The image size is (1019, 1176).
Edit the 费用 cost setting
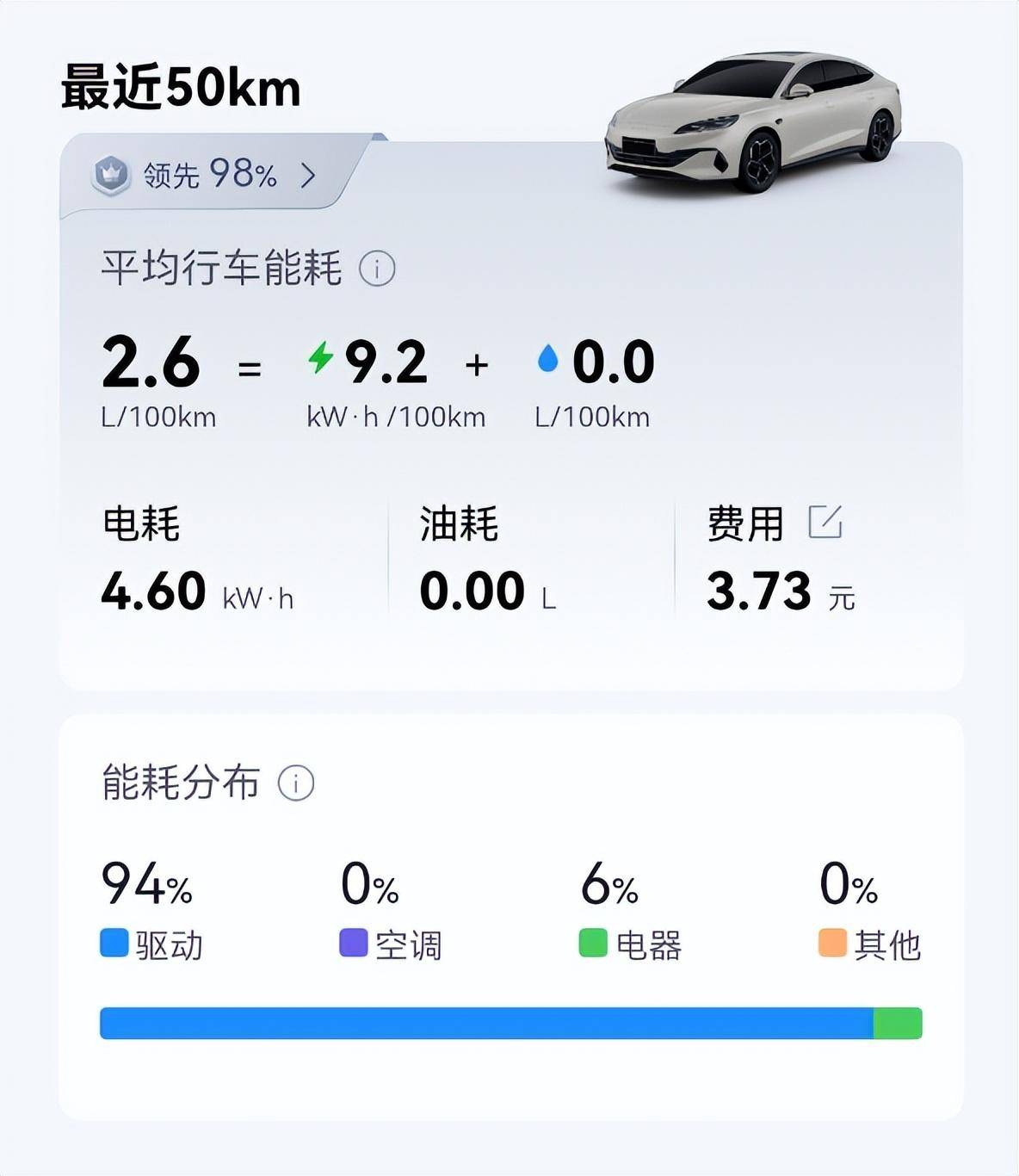point(824,523)
